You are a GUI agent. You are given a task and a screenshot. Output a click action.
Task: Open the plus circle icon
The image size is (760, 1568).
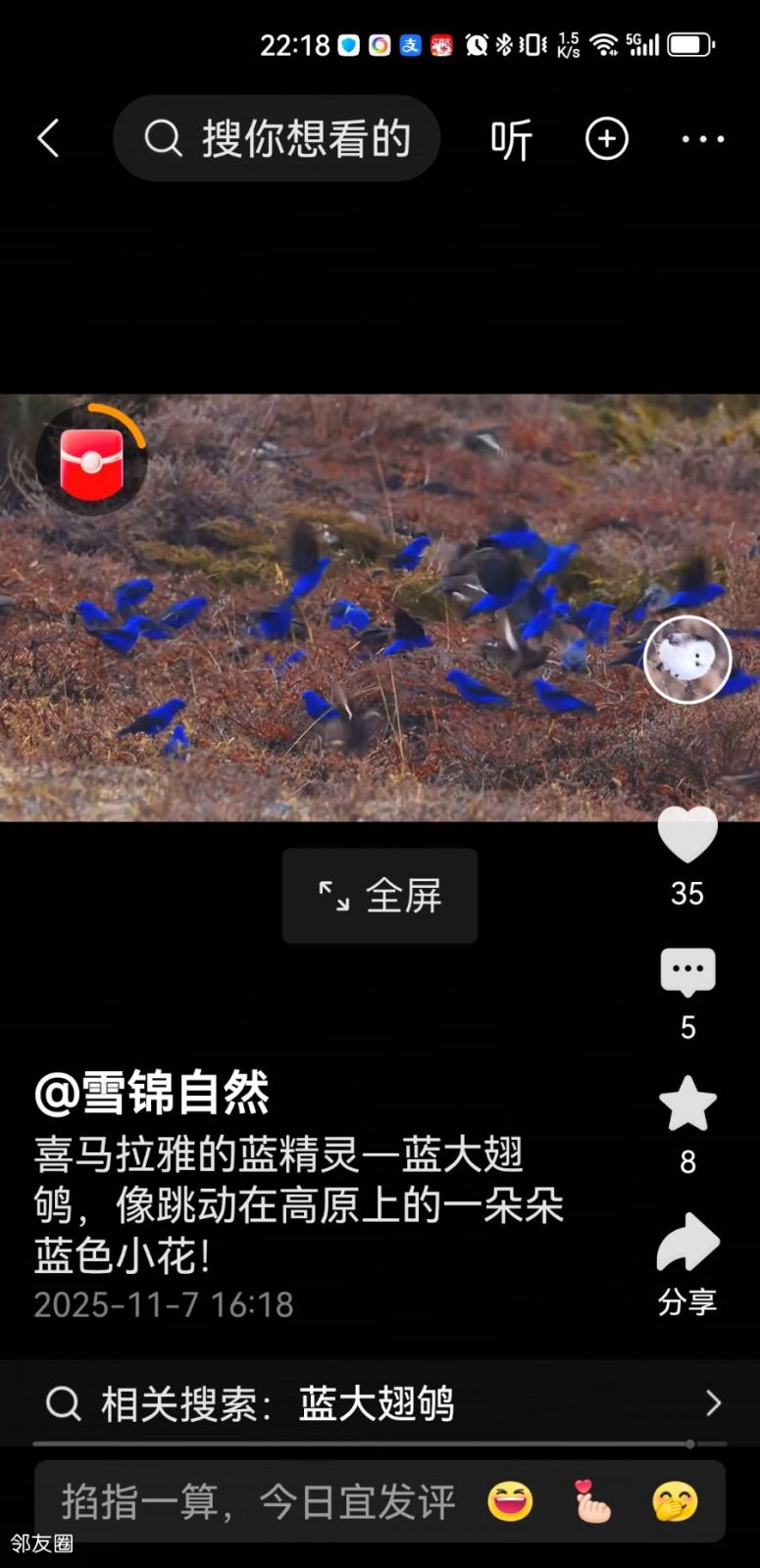coord(607,139)
